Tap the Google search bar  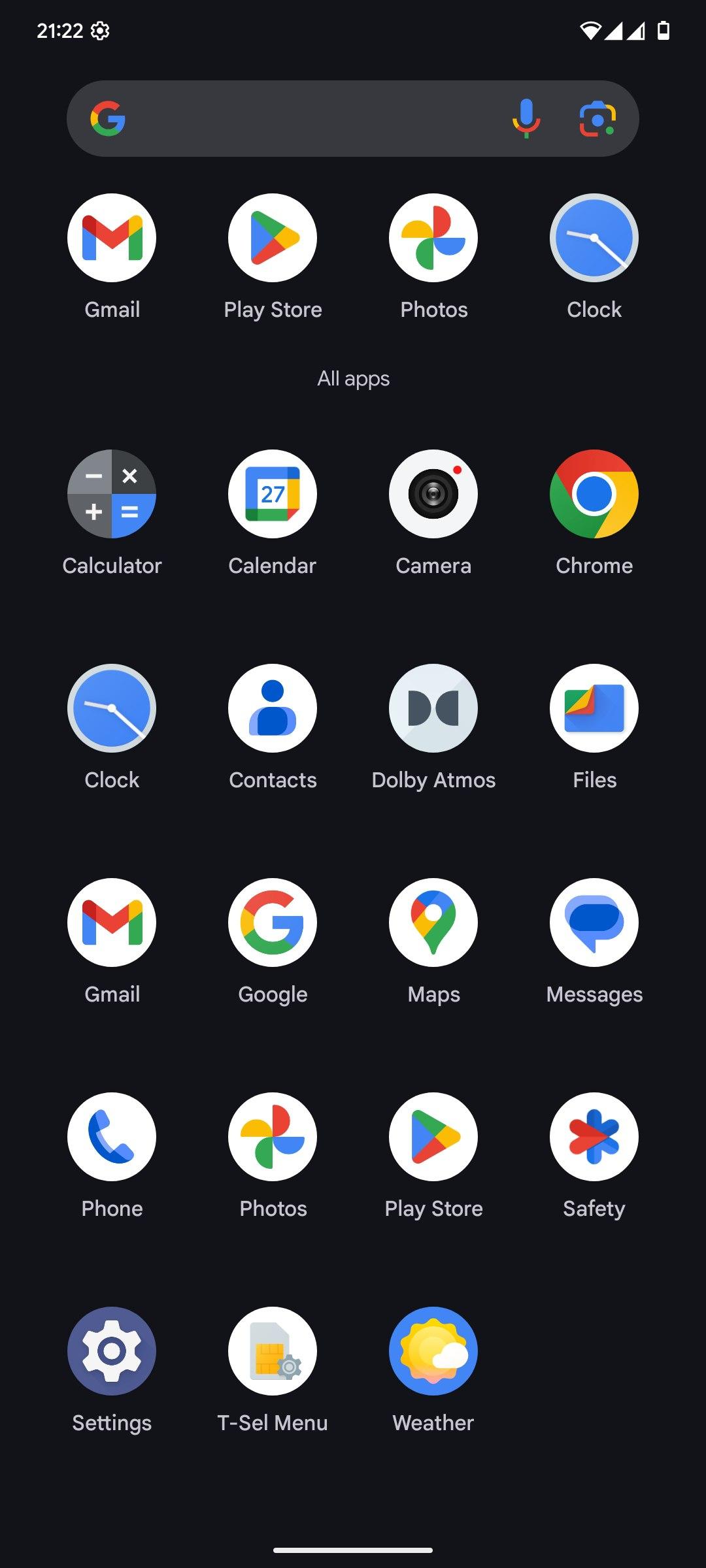click(x=353, y=118)
